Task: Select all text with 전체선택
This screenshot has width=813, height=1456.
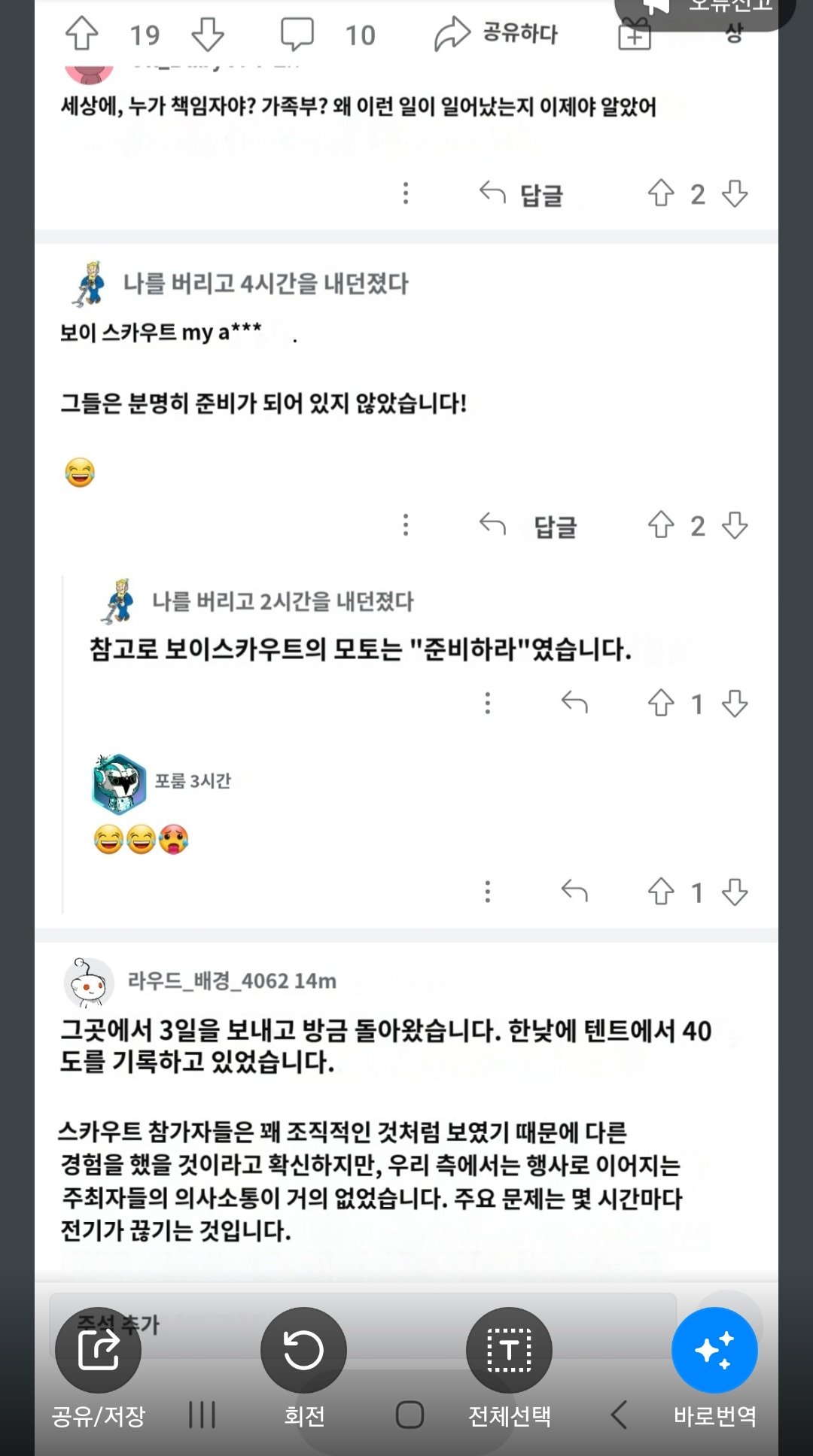Action: point(509,1351)
